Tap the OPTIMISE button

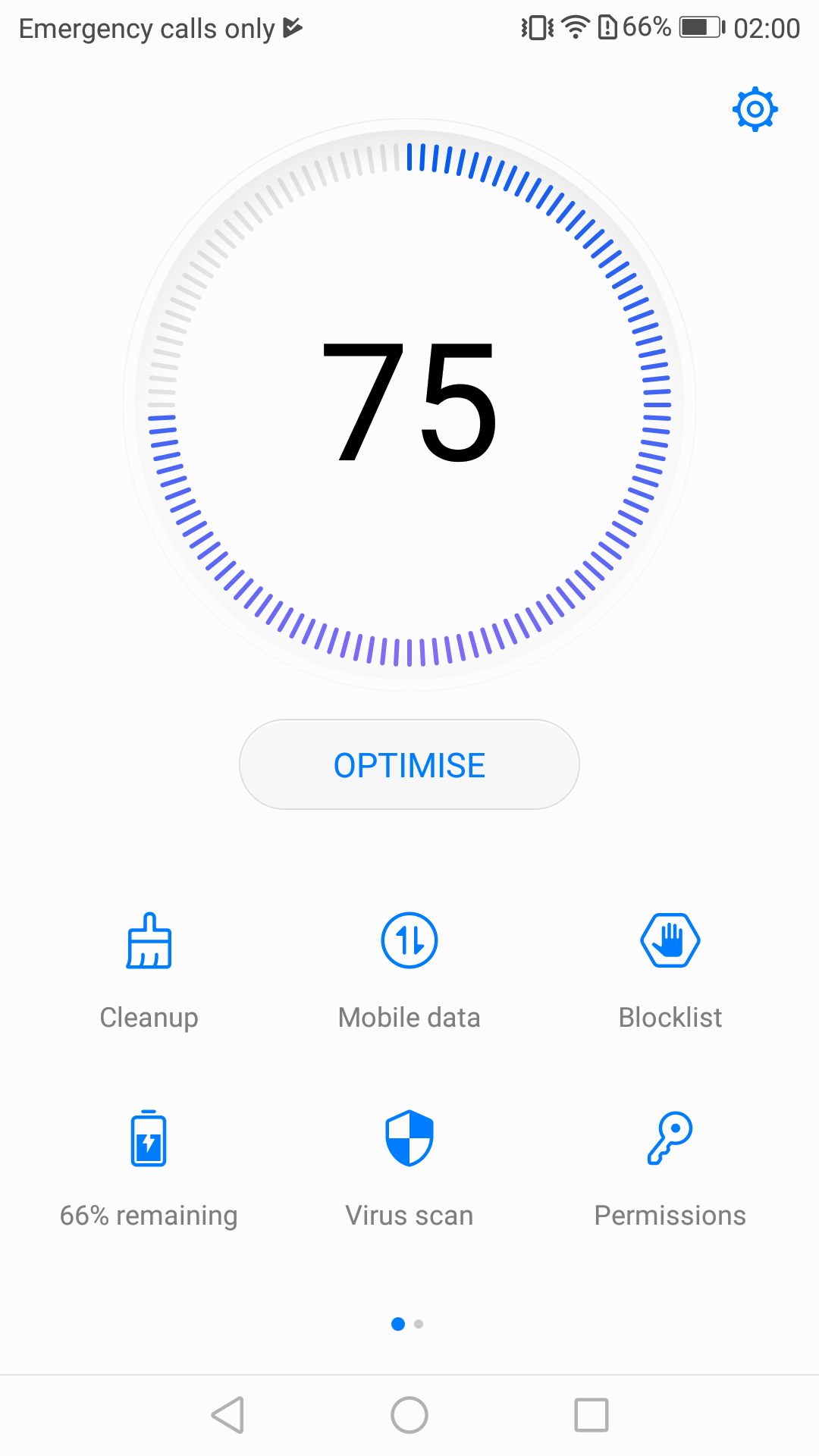409,764
